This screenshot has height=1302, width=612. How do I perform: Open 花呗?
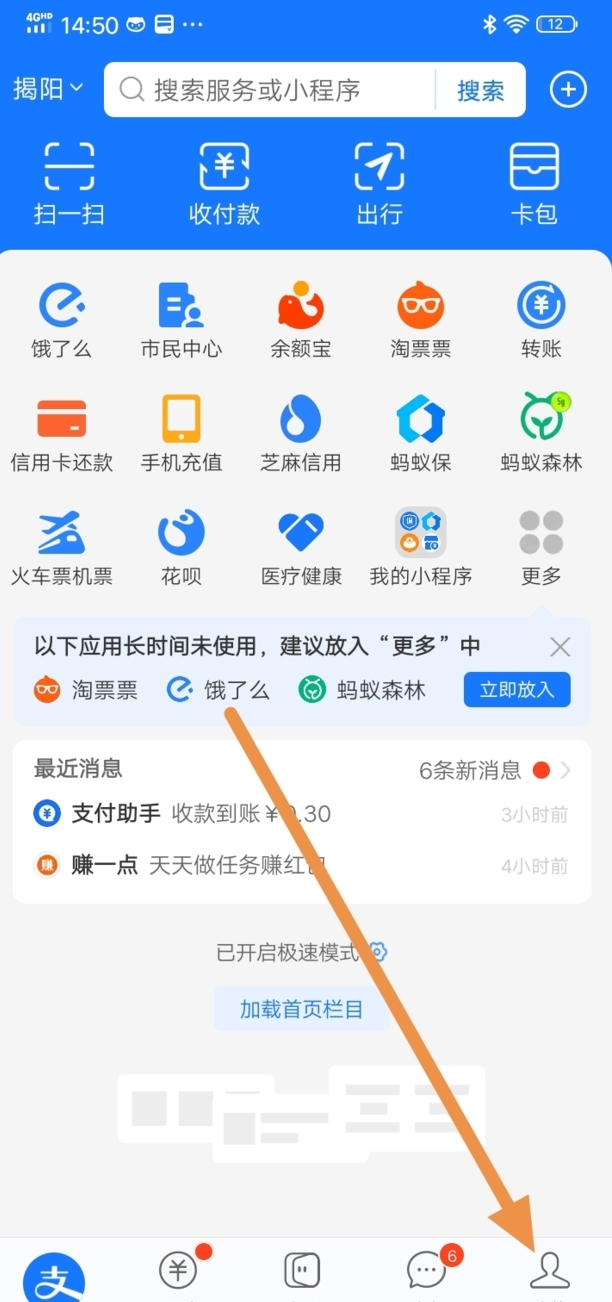(x=181, y=547)
